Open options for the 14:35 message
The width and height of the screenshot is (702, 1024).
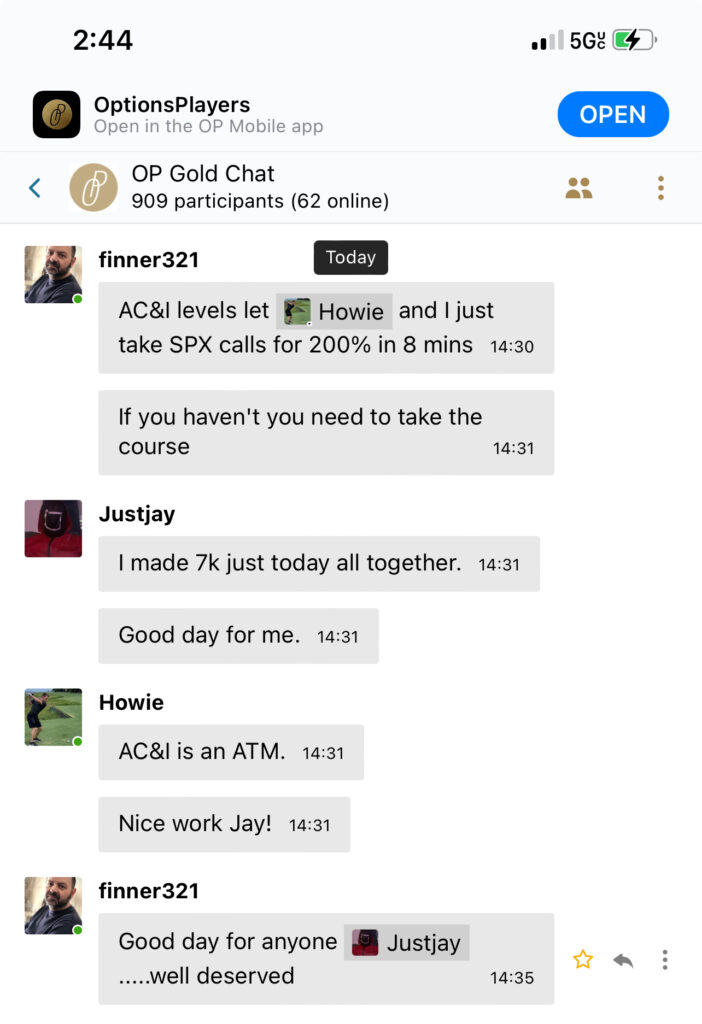[664, 960]
